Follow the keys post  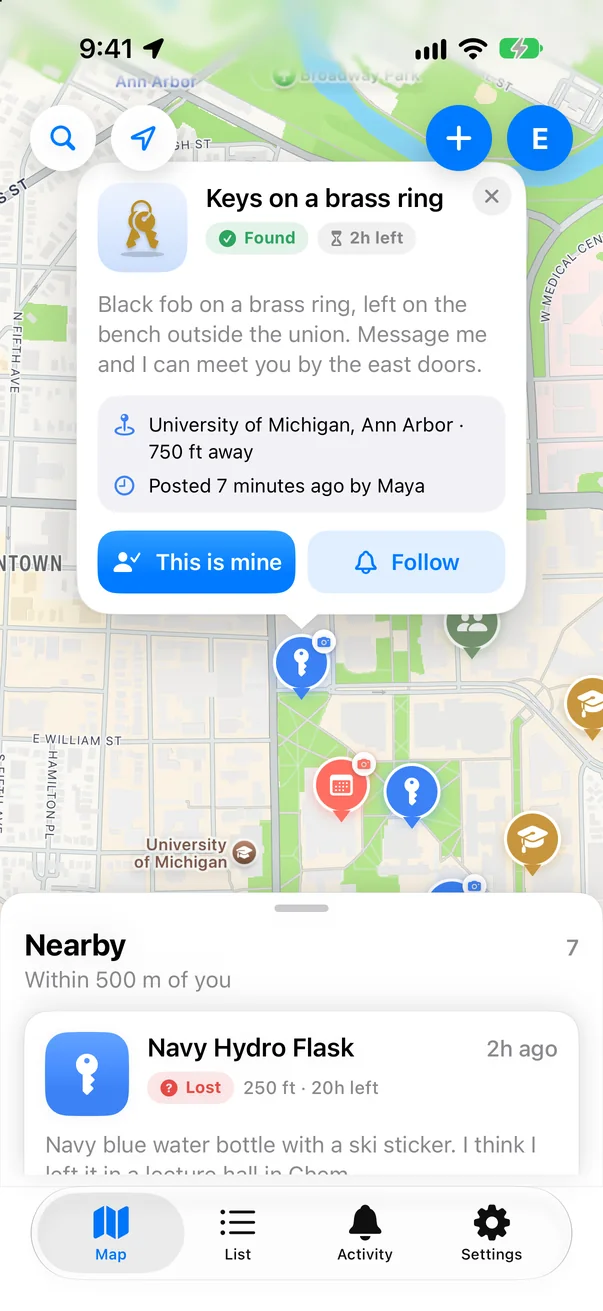(x=407, y=562)
